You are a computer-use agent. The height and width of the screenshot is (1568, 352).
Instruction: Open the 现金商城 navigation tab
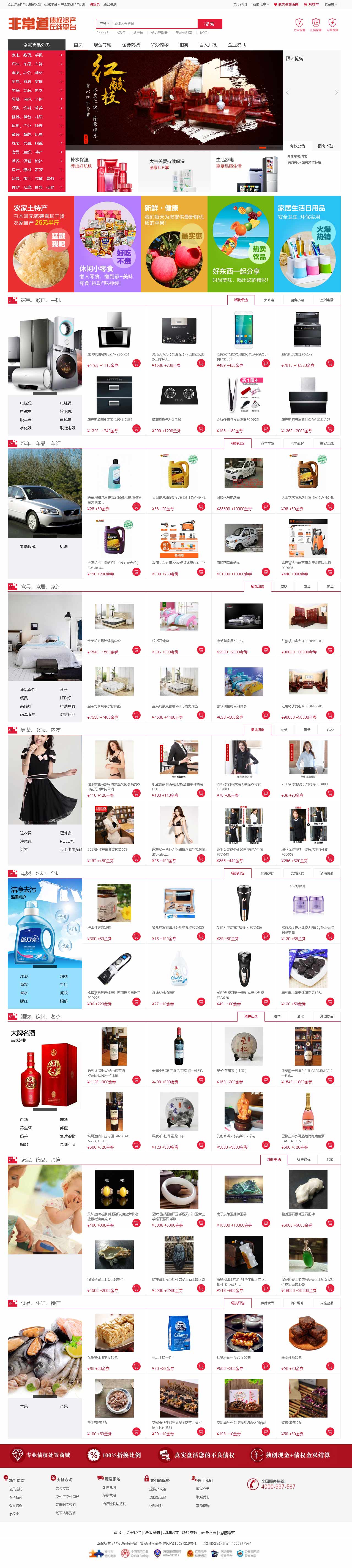(102, 44)
